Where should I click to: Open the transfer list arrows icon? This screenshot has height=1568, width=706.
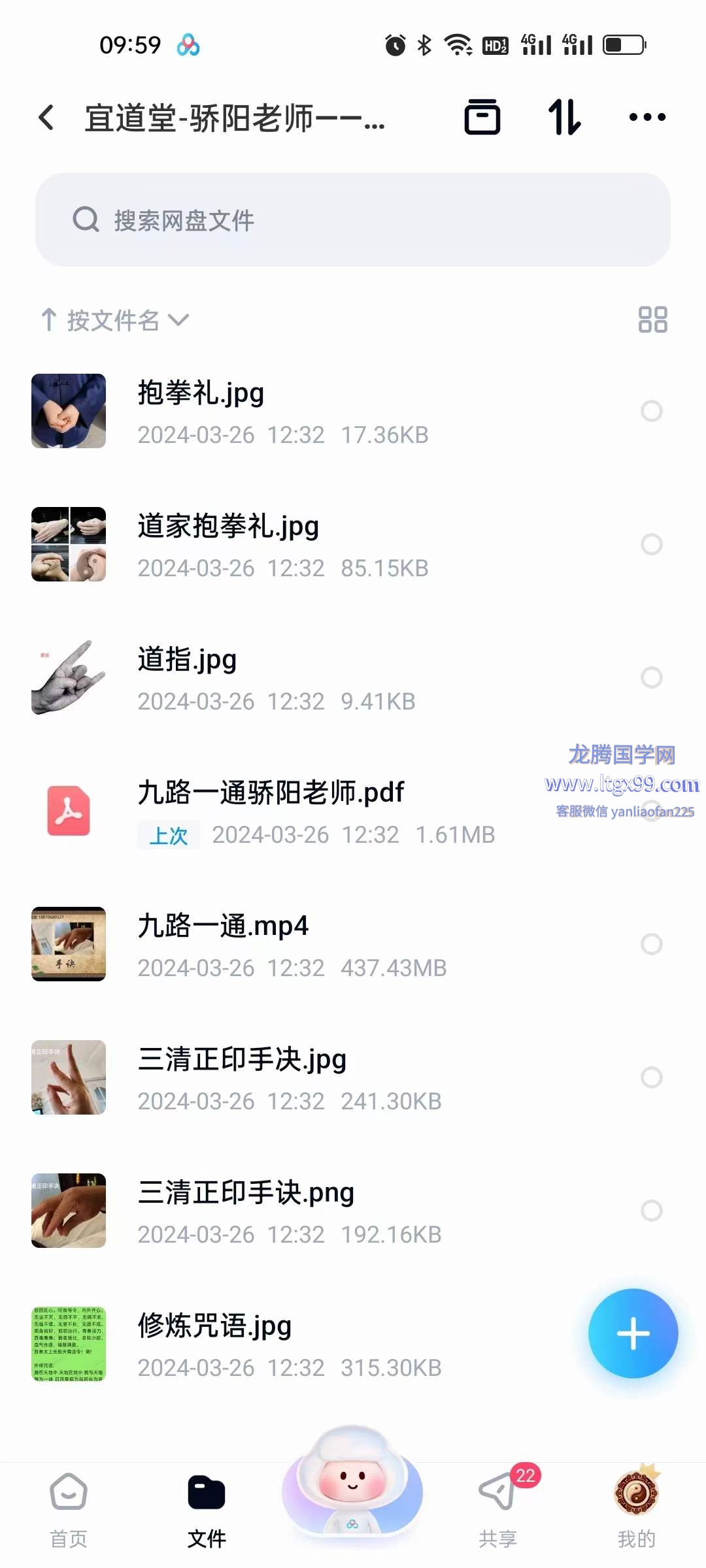click(x=564, y=118)
